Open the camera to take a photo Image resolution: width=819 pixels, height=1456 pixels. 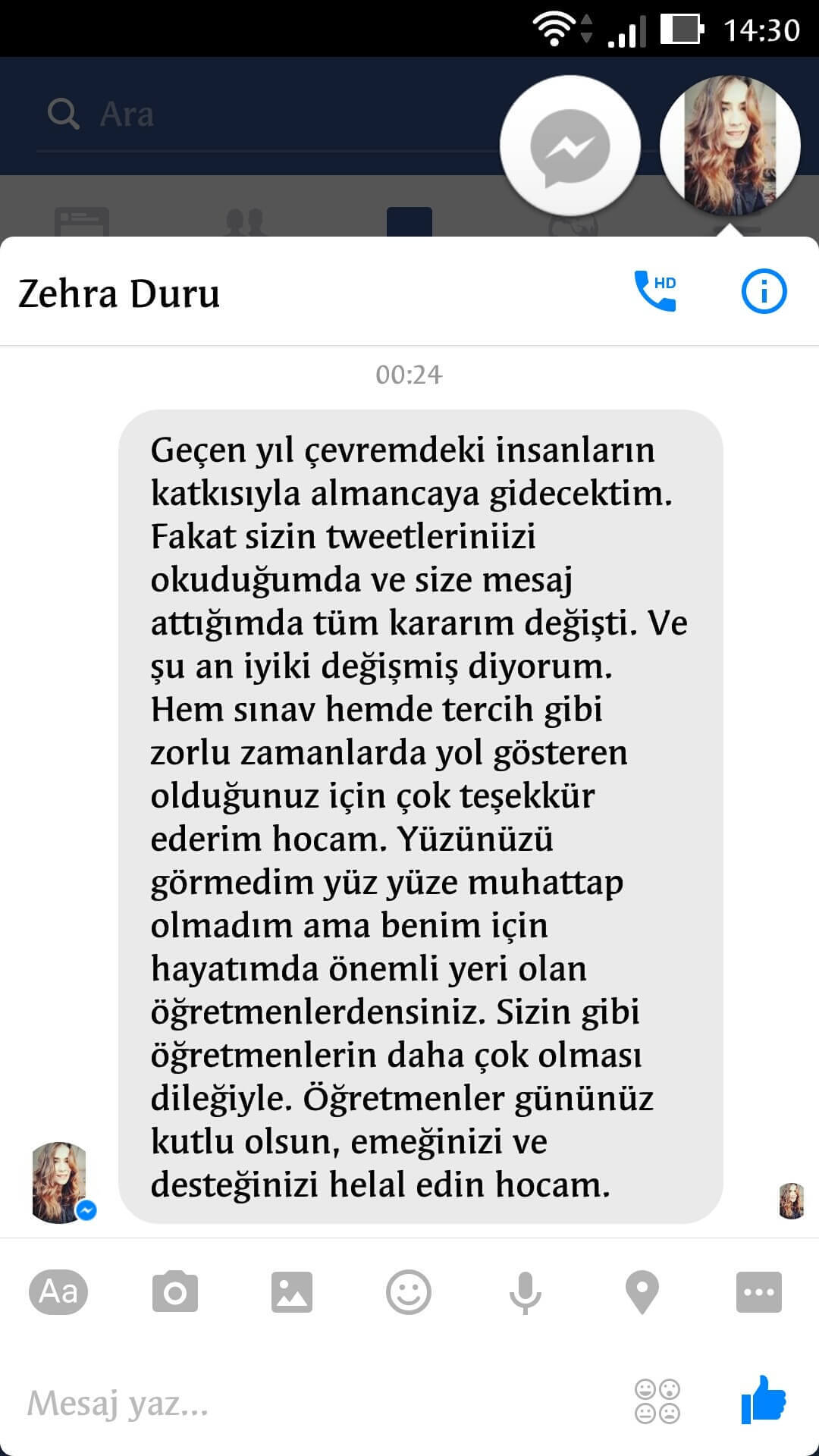(x=175, y=1291)
